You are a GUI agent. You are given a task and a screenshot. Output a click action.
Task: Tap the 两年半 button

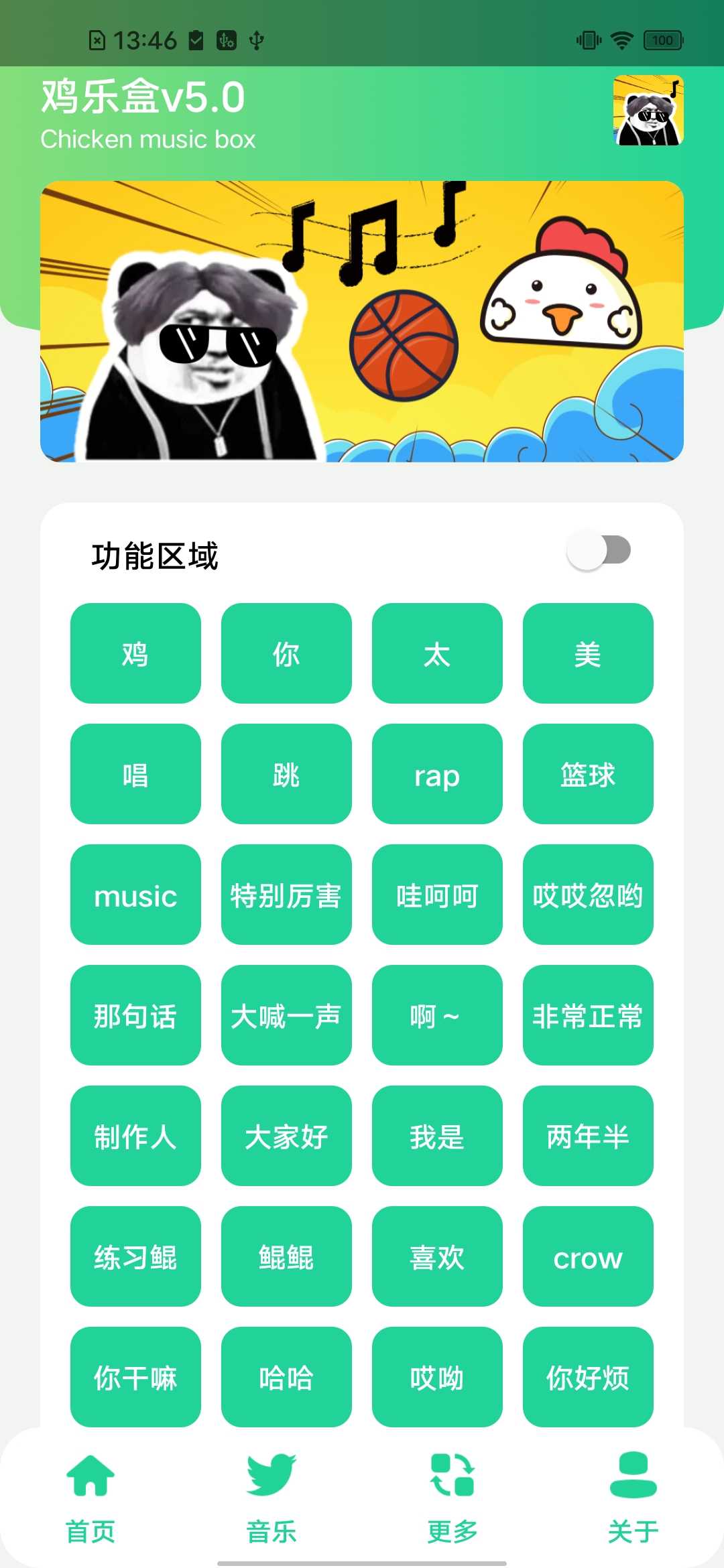588,1137
